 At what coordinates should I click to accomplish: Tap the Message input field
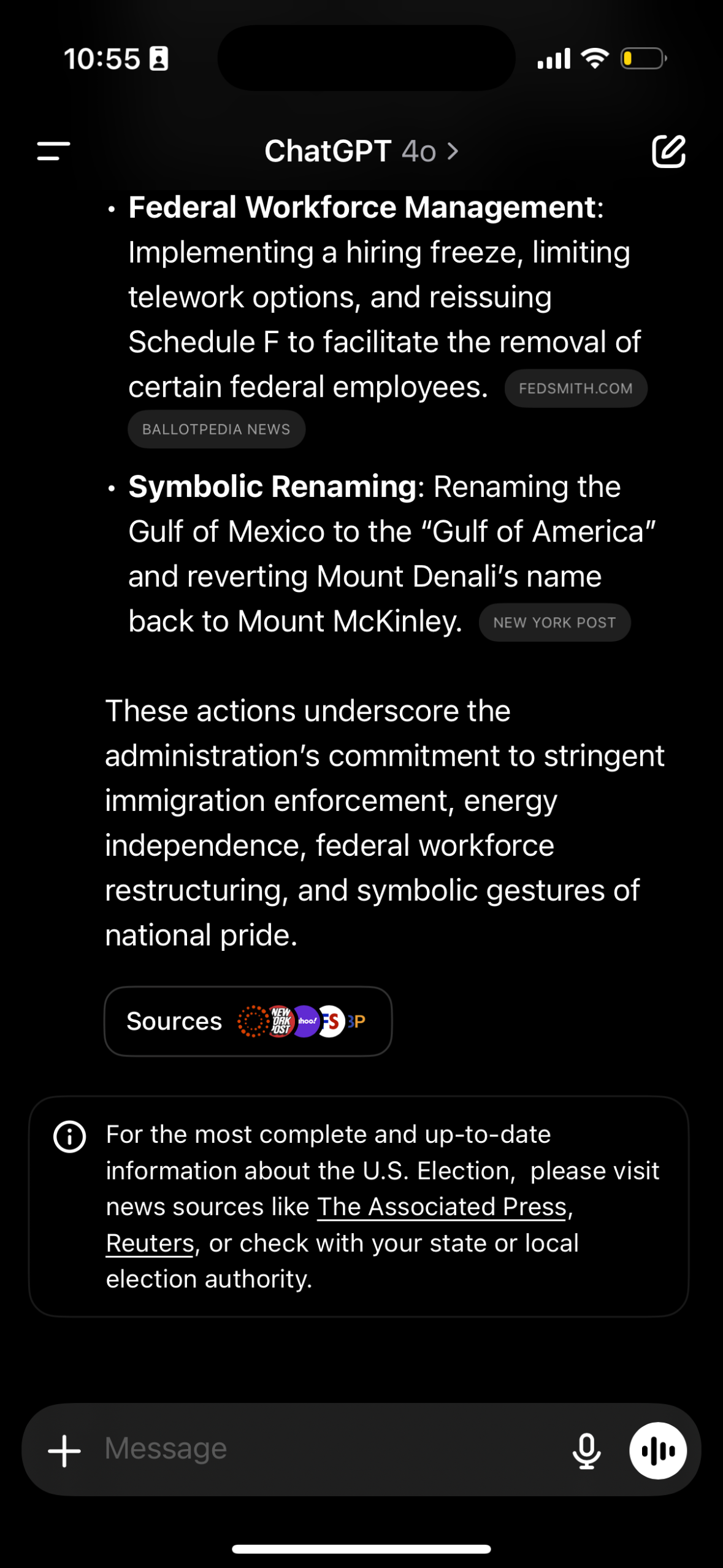(245, 1451)
